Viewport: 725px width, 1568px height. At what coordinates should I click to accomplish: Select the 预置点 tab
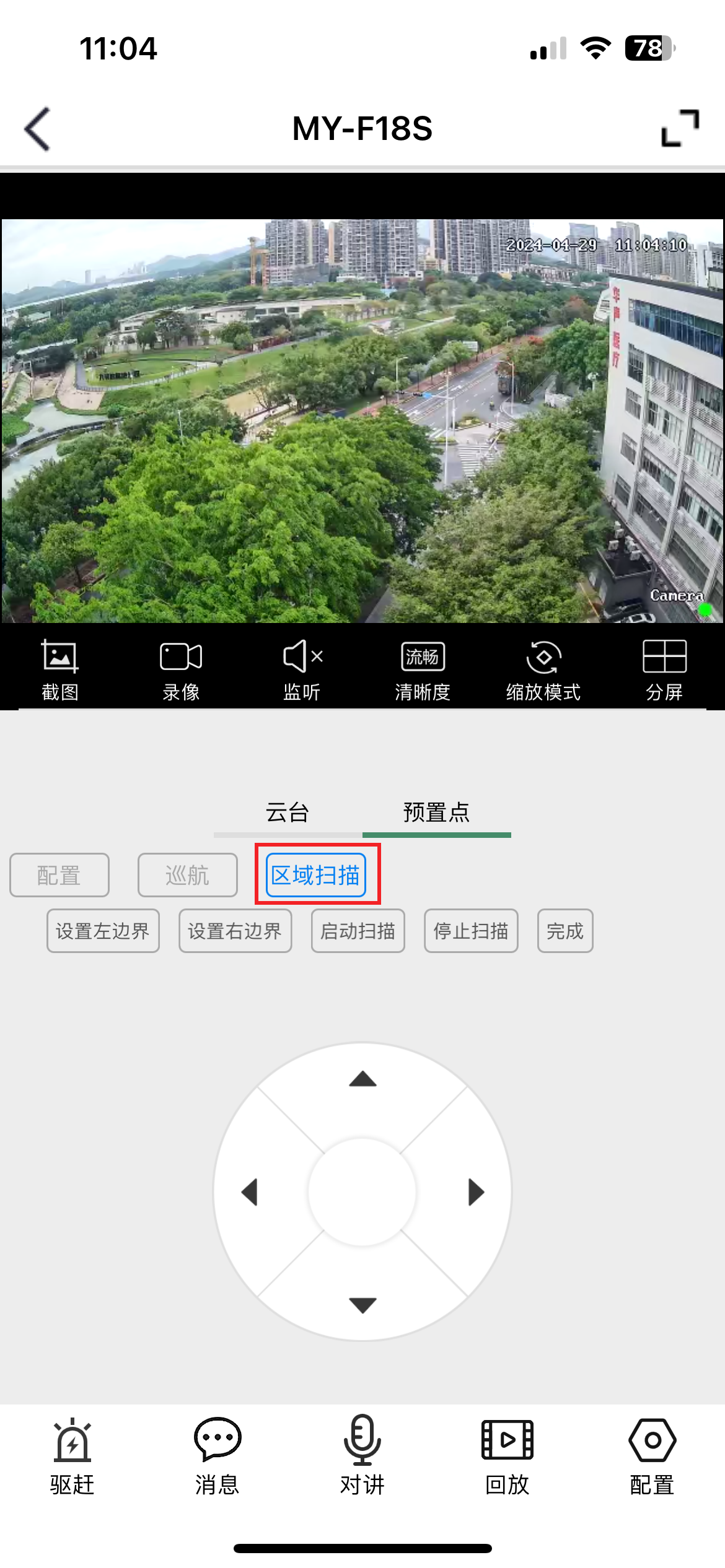pyautogui.click(x=436, y=812)
